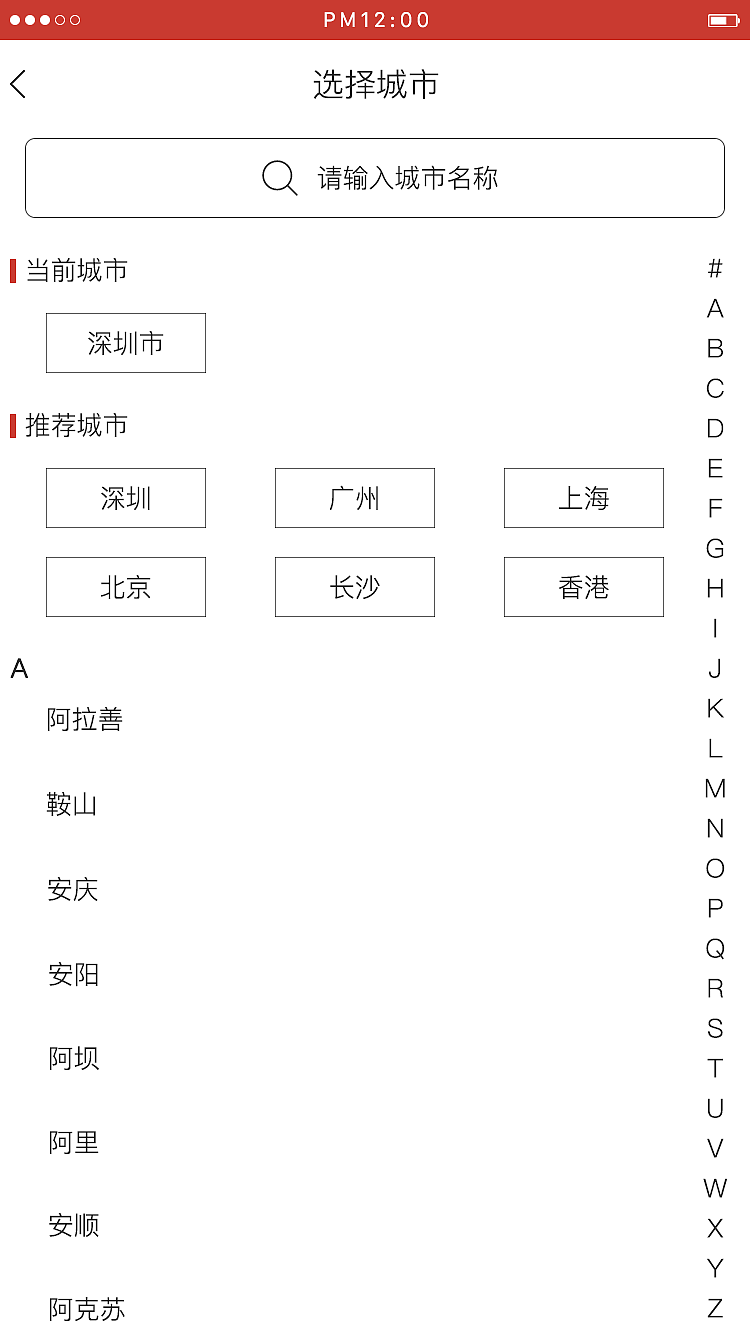Select 阿克苏 from the city list

87,1308
